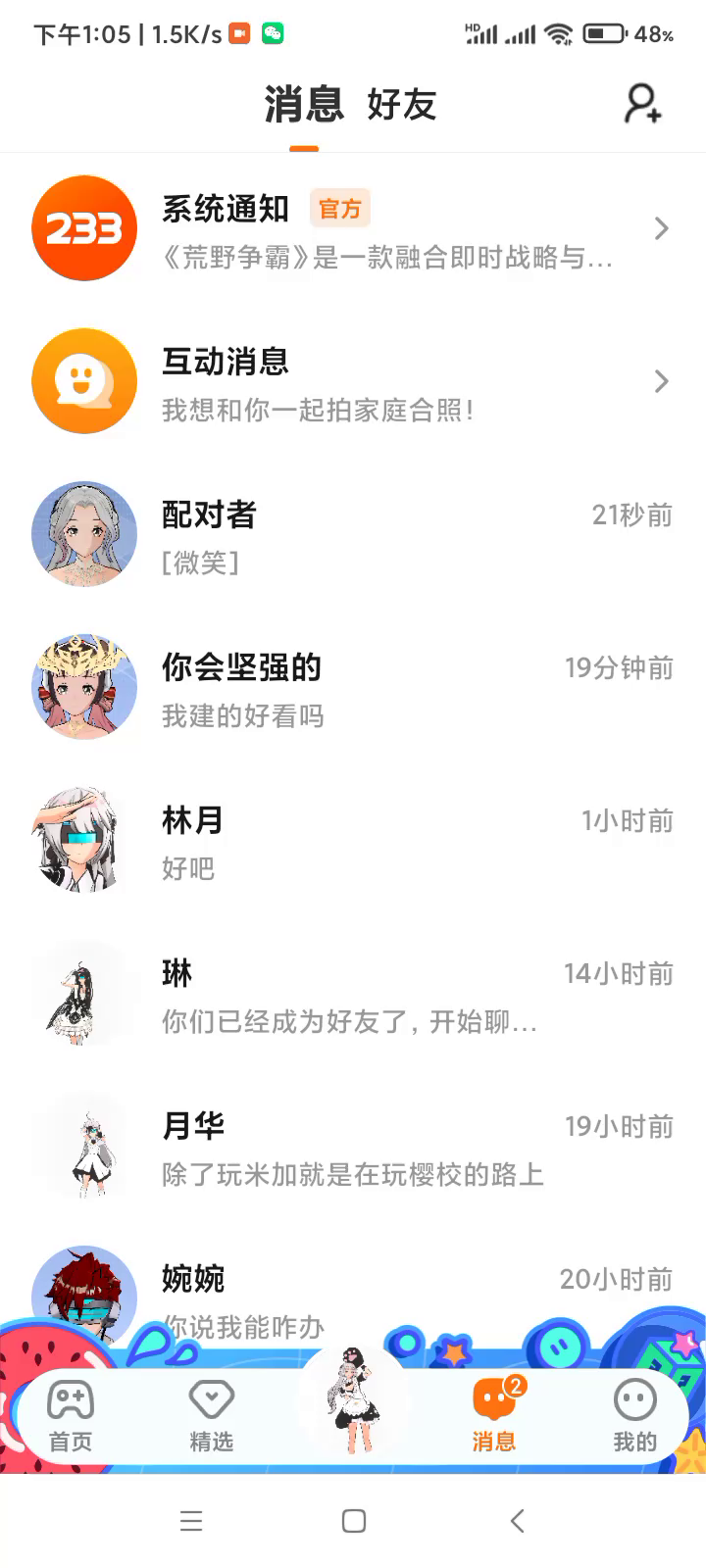Image resolution: width=706 pixels, height=1568 pixels.
Task: Go to the system home screen
Action: 354,1521
